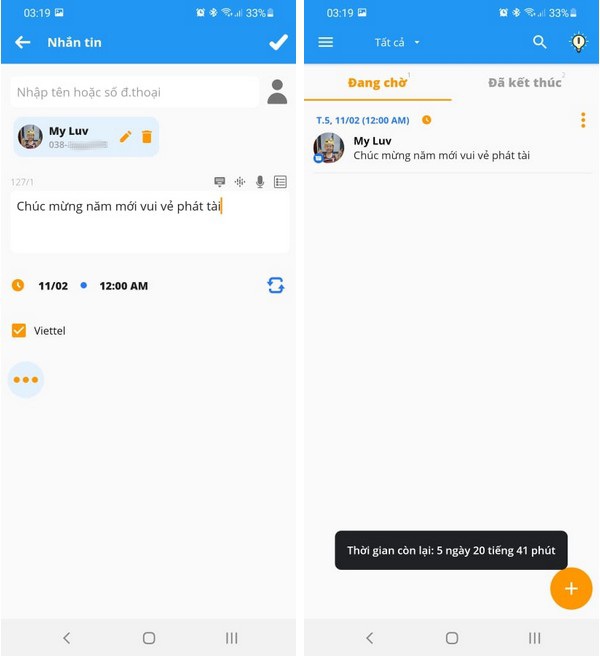Open message templates list icon

point(280,182)
